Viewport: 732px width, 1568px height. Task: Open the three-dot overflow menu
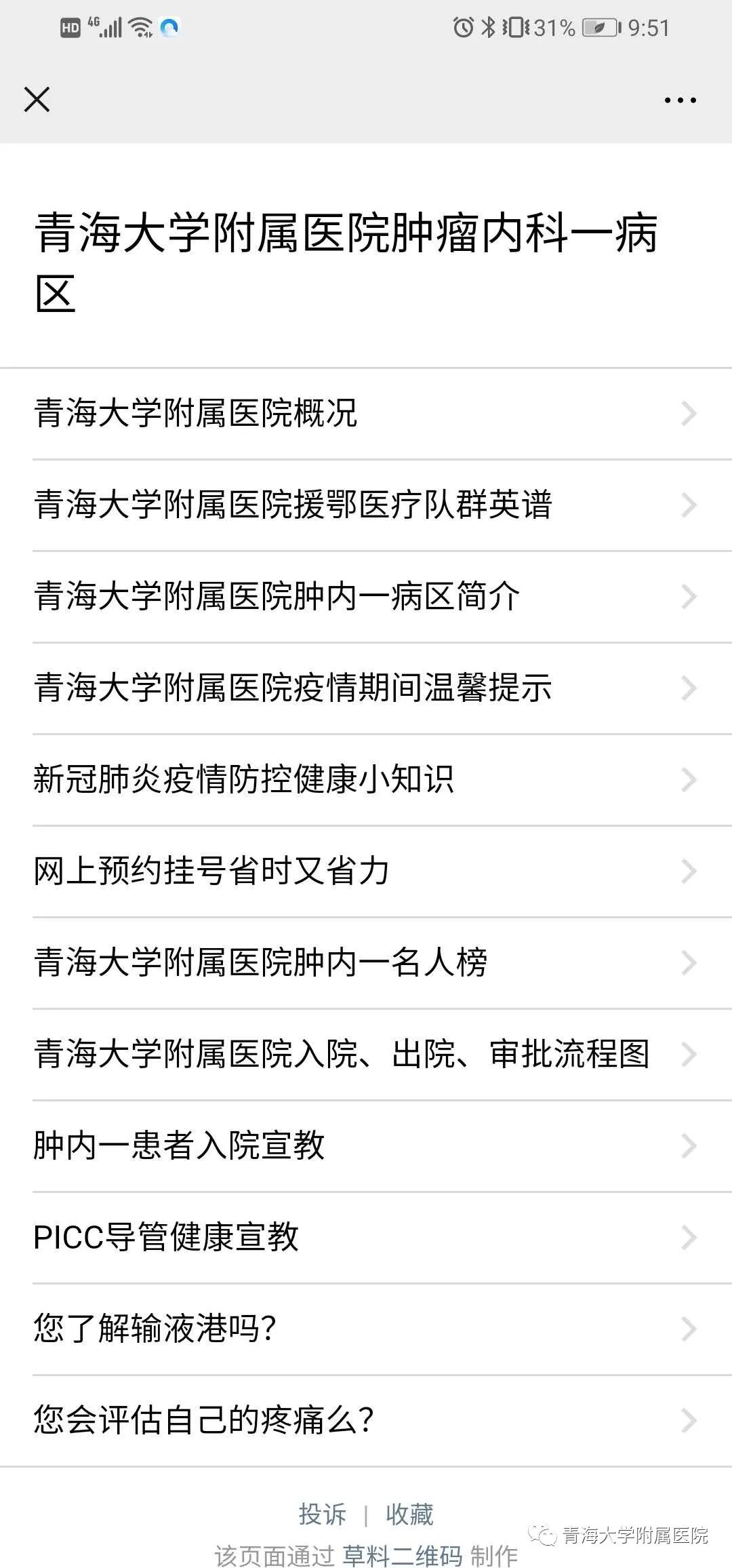pyautogui.click(x=680, y=100)
